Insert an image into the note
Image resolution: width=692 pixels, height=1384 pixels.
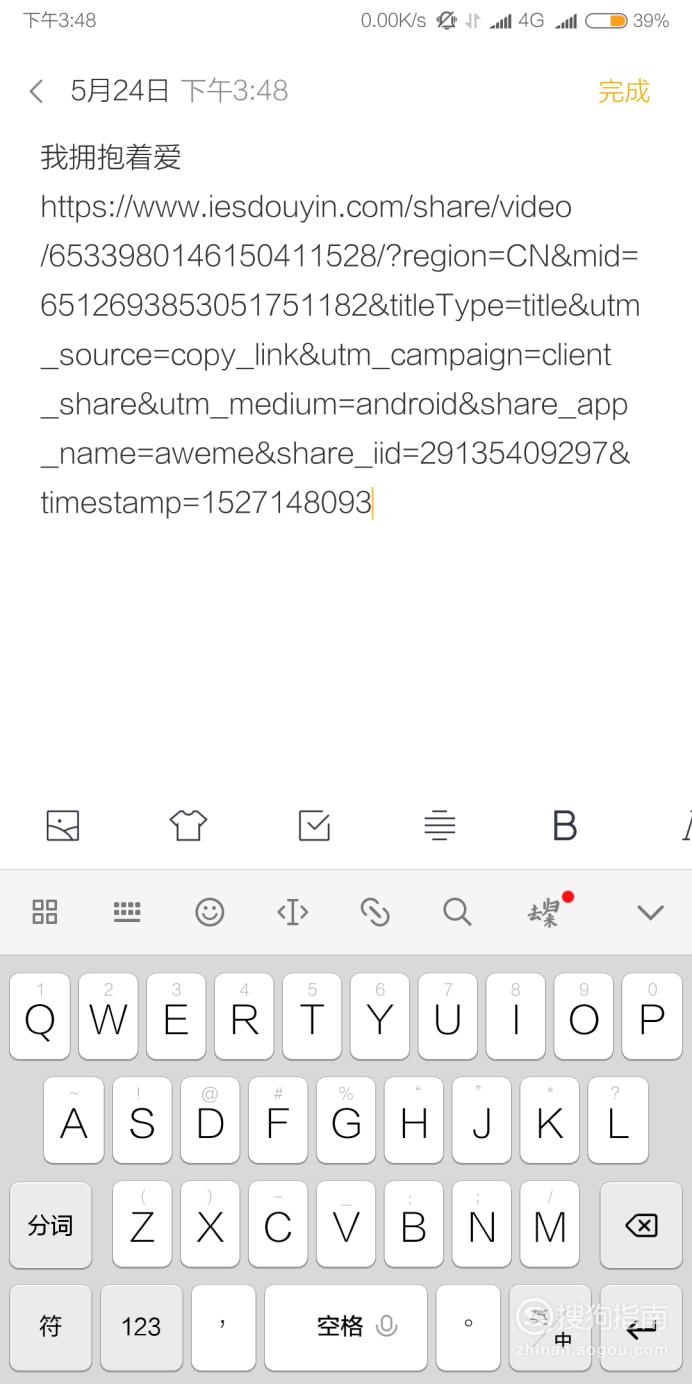(x=63, y=825)
